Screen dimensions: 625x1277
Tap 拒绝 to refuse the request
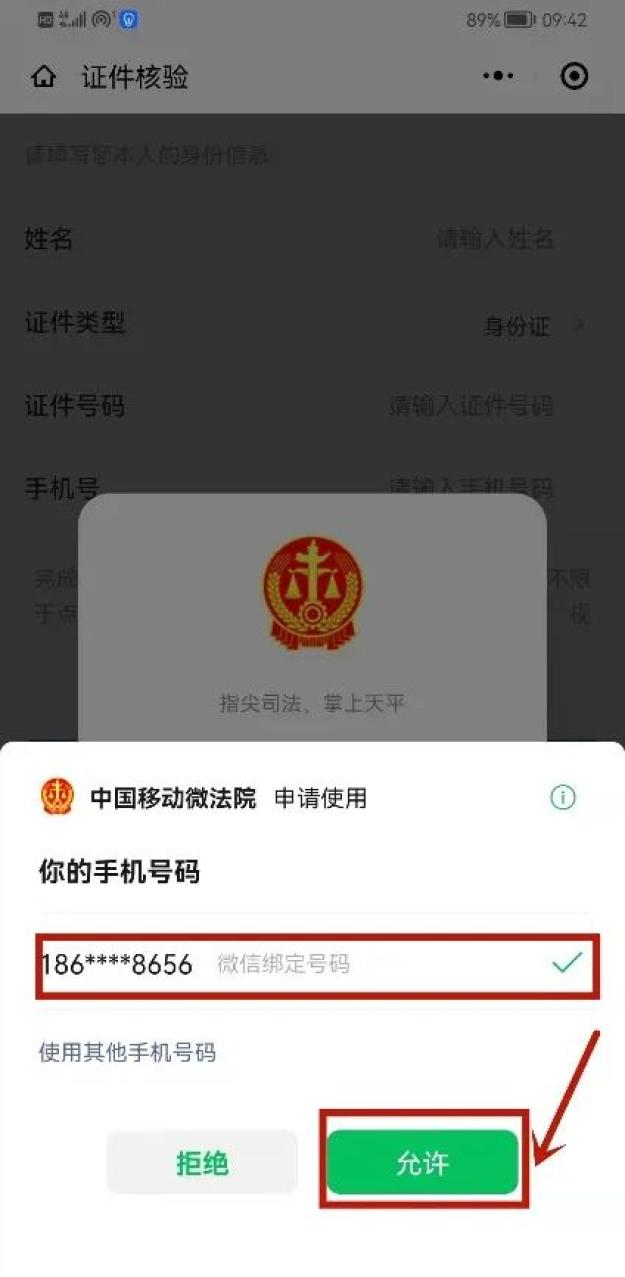[x=202, y=1162]
